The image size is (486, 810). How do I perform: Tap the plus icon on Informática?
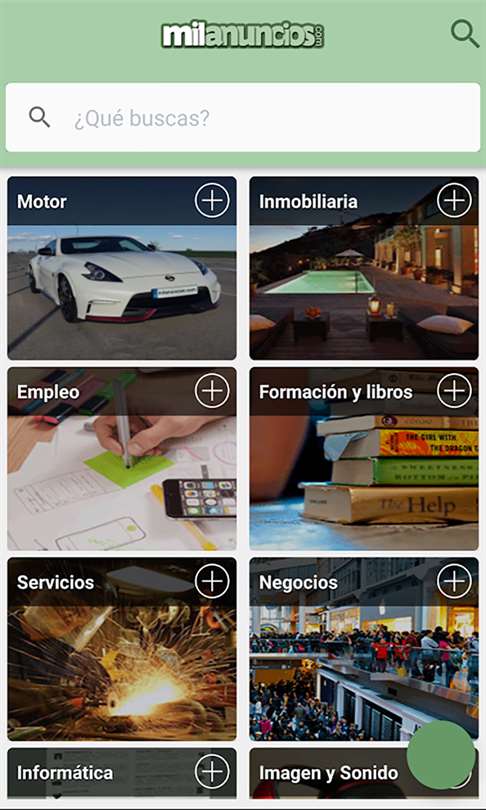(212, 772)
